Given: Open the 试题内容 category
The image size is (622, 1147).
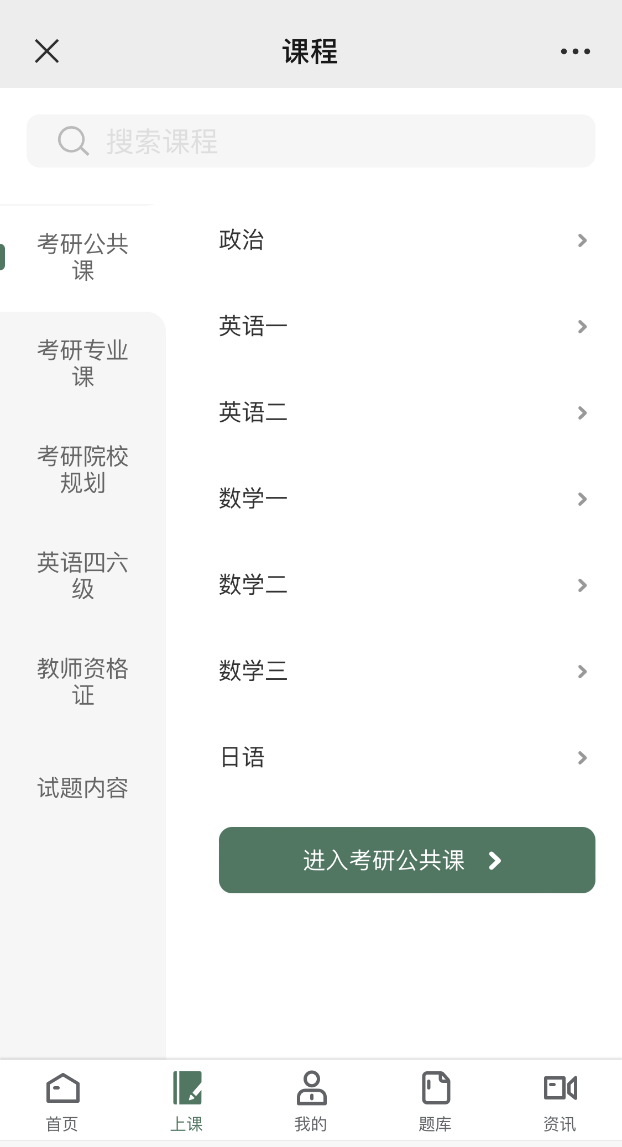Looking at the screenshot, I should 83,788.
